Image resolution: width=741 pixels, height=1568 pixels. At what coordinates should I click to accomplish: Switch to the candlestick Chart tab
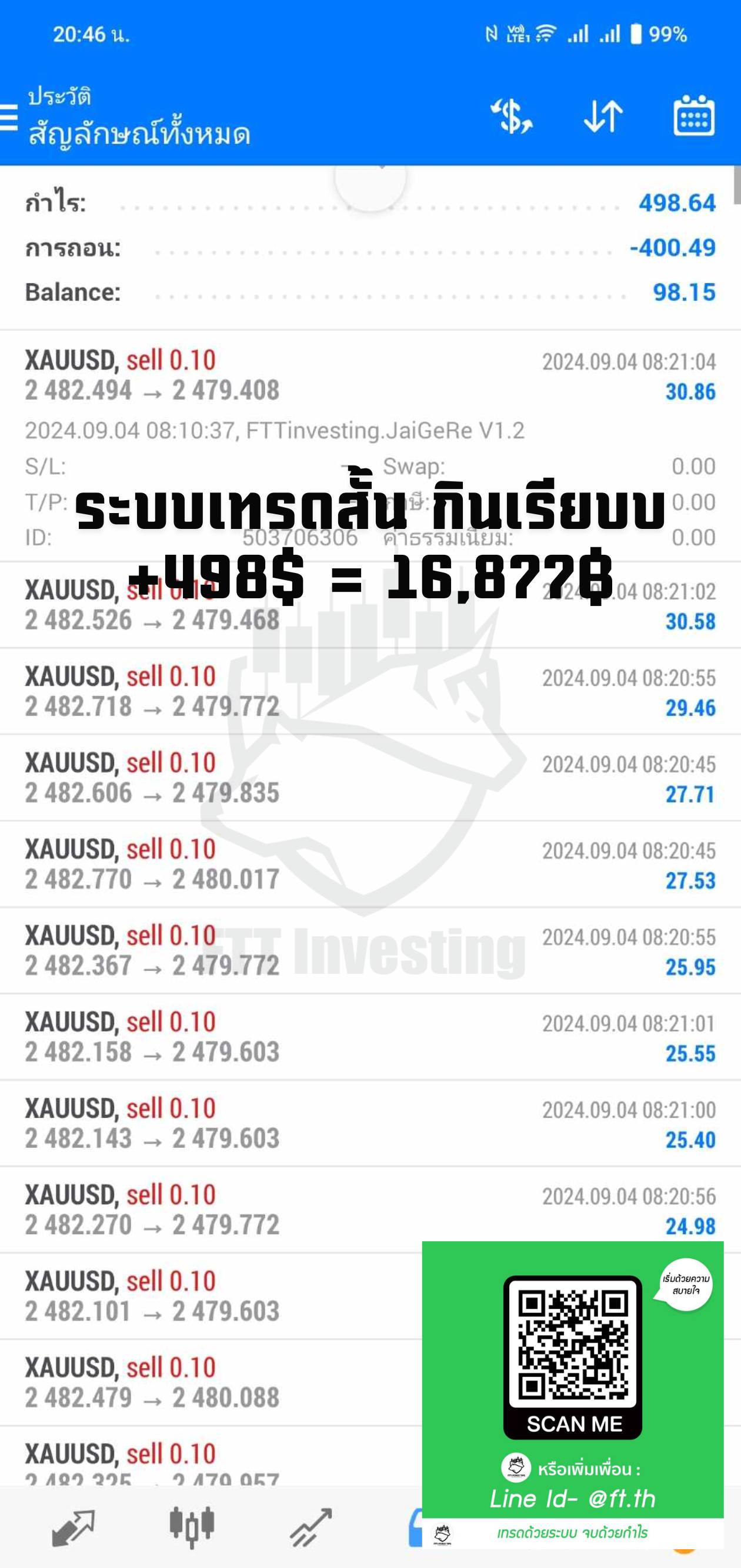tap(192, 1527)
